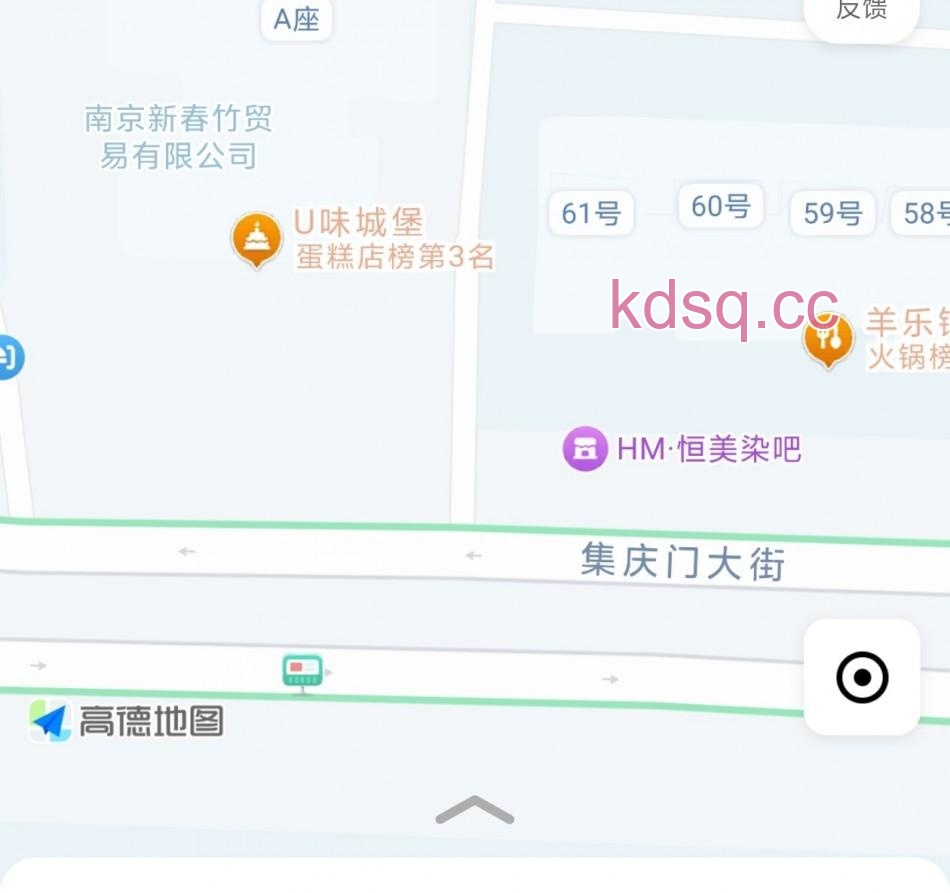Recenter the map to my location
The width and height of the screenshot is (950, 893).
pos(861,678)
